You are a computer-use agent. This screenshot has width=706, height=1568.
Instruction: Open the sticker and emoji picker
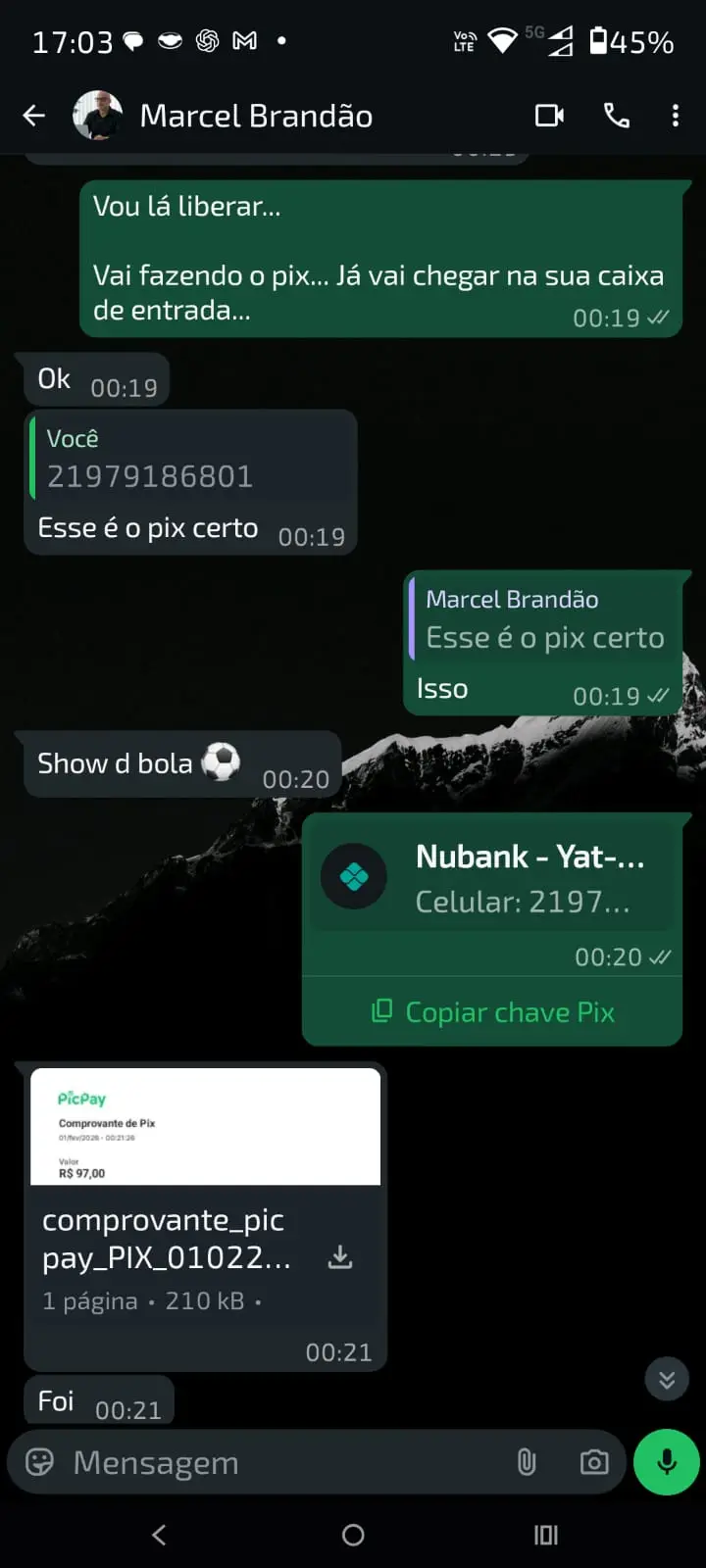[x=39, y=1461]
